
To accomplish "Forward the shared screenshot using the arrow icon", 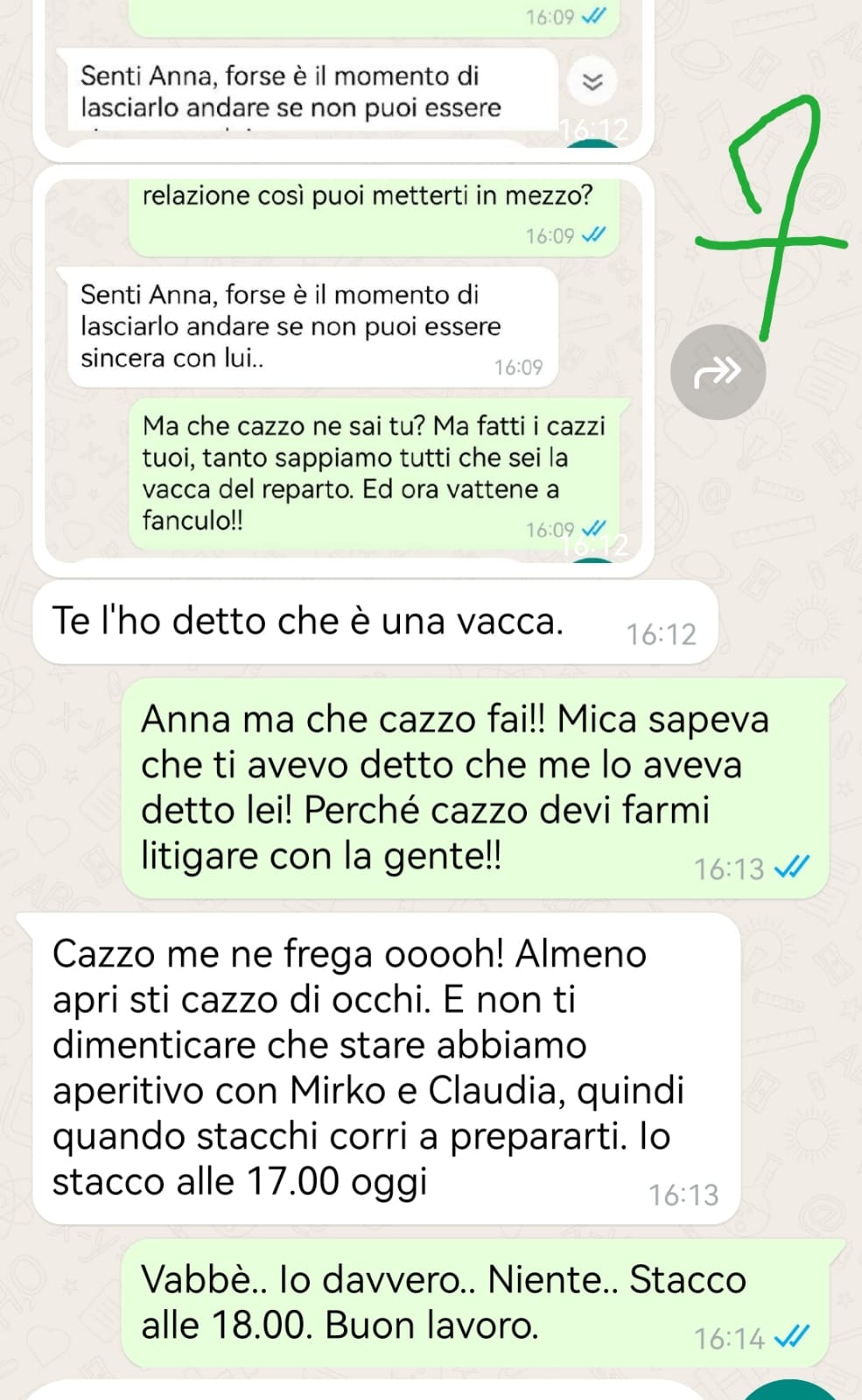I will [718, 372].
